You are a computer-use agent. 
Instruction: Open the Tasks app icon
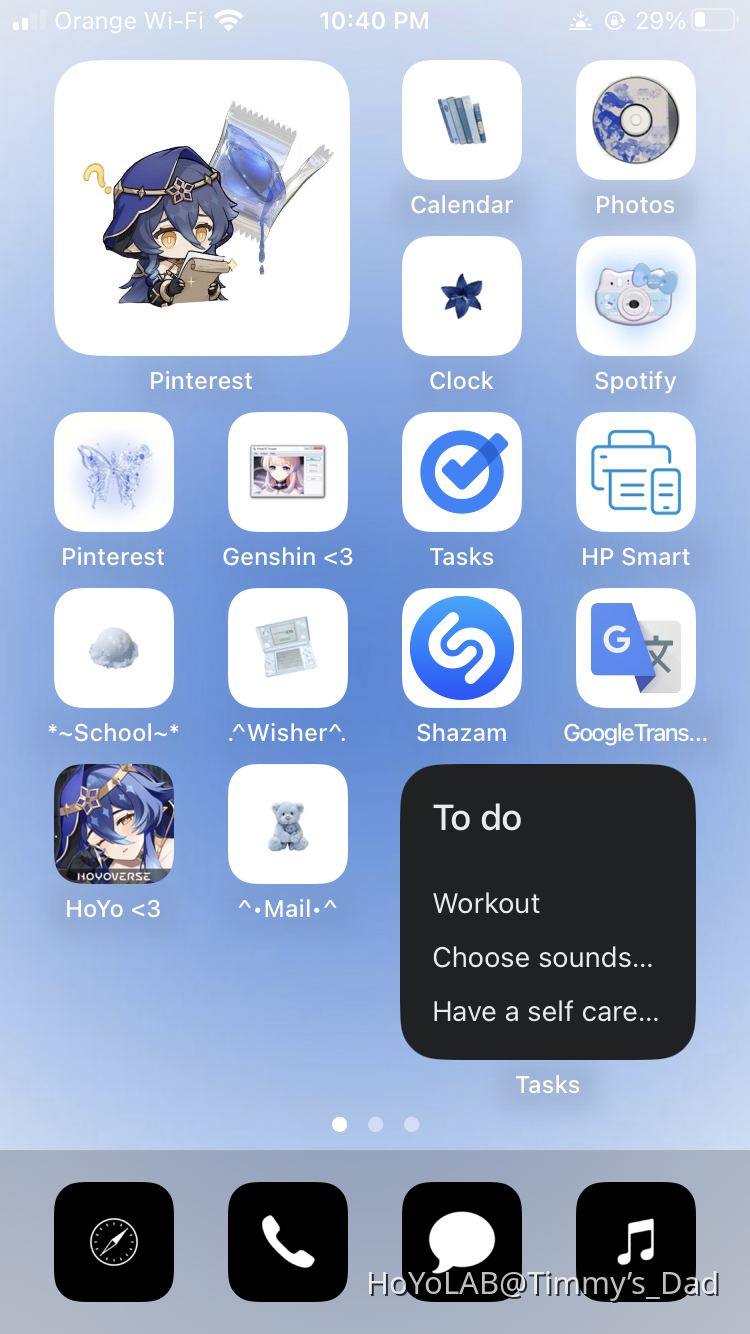pos(461,472)
